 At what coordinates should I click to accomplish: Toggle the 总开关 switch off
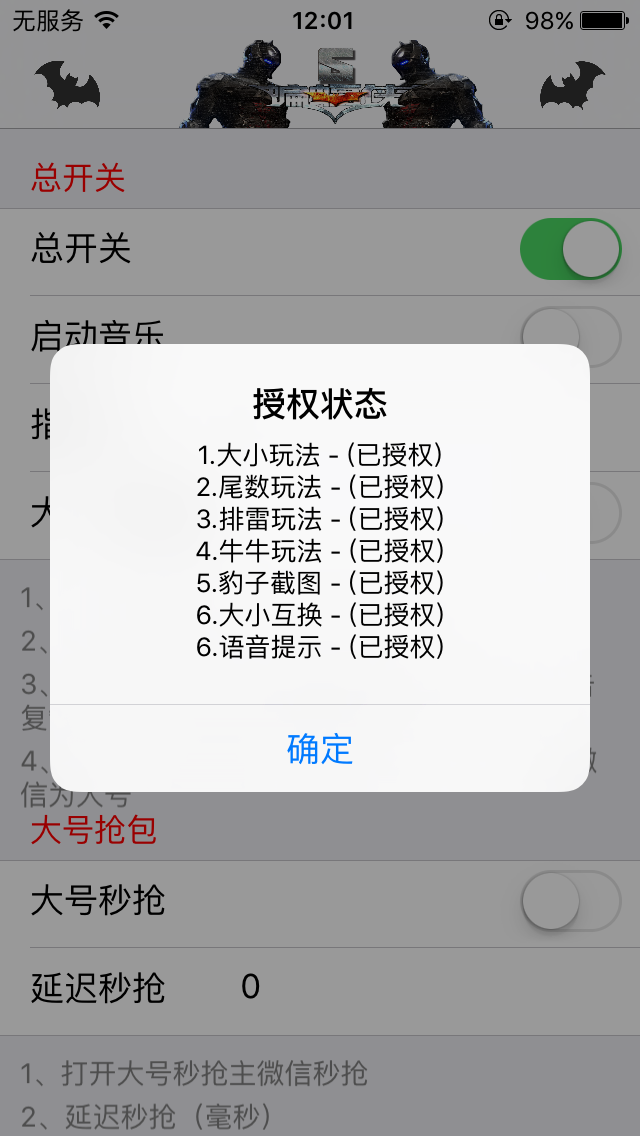pyautogui.click(x=570, y=249)
